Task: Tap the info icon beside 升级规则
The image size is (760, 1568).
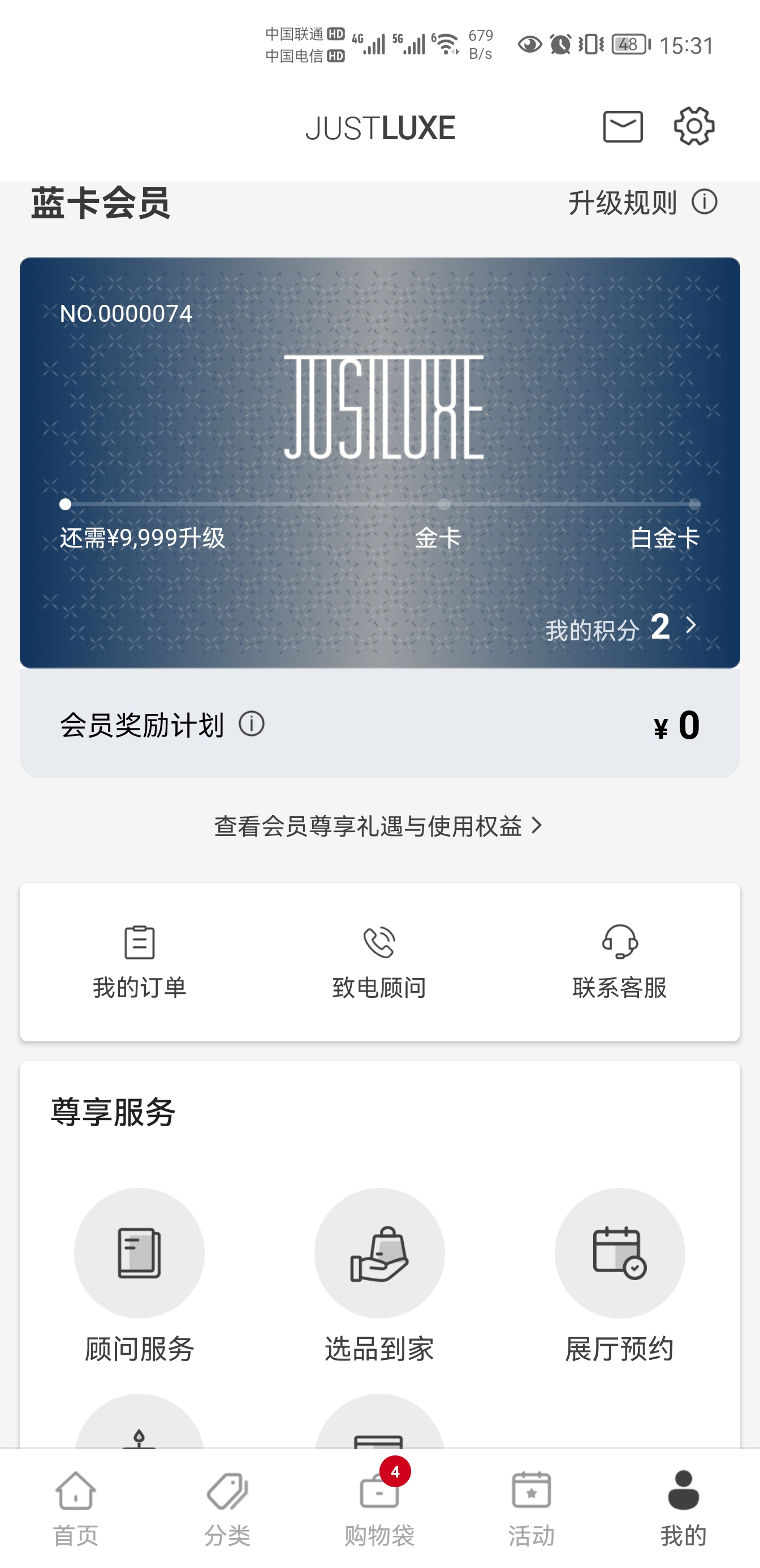Action: [705, 203]
